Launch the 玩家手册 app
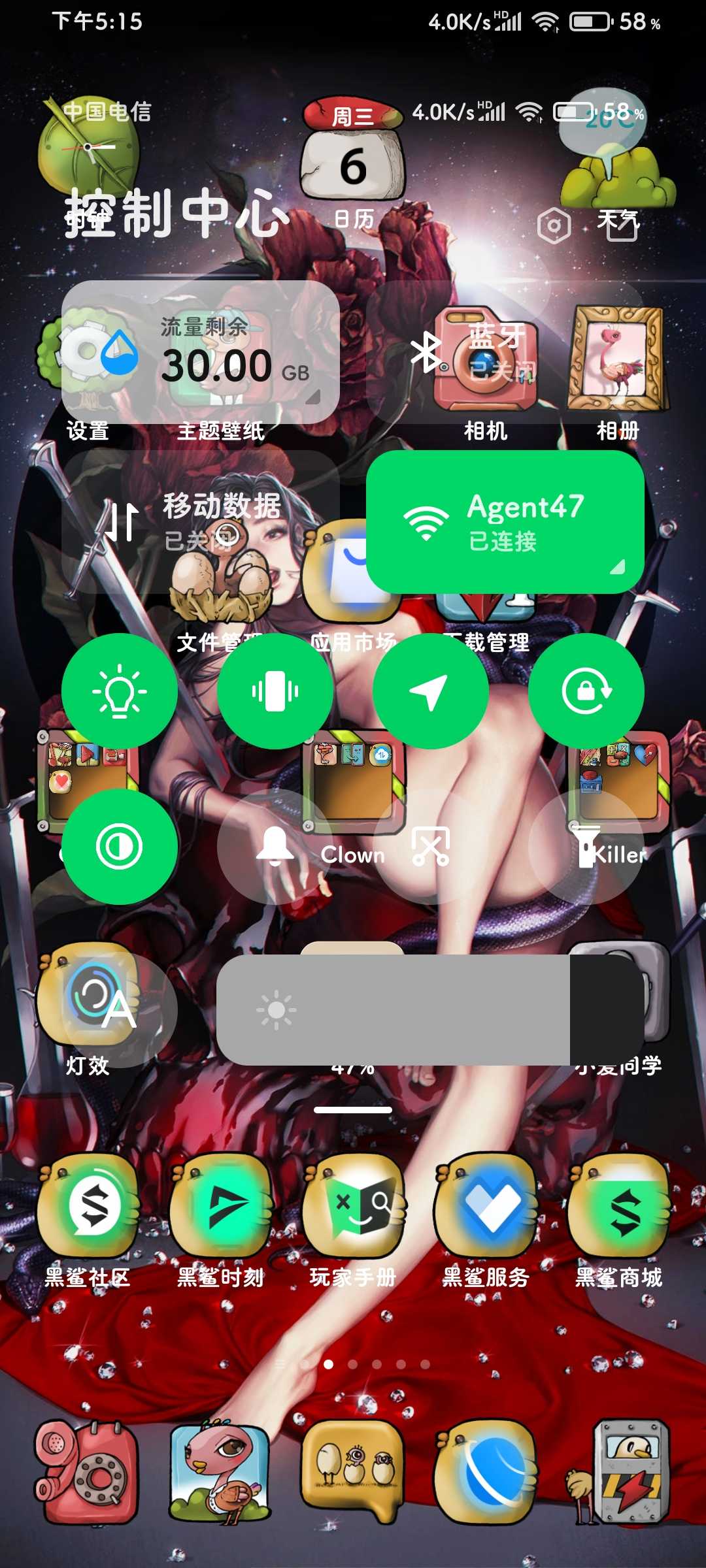This screenshot has width=706, height=1568. point(353,1220)
